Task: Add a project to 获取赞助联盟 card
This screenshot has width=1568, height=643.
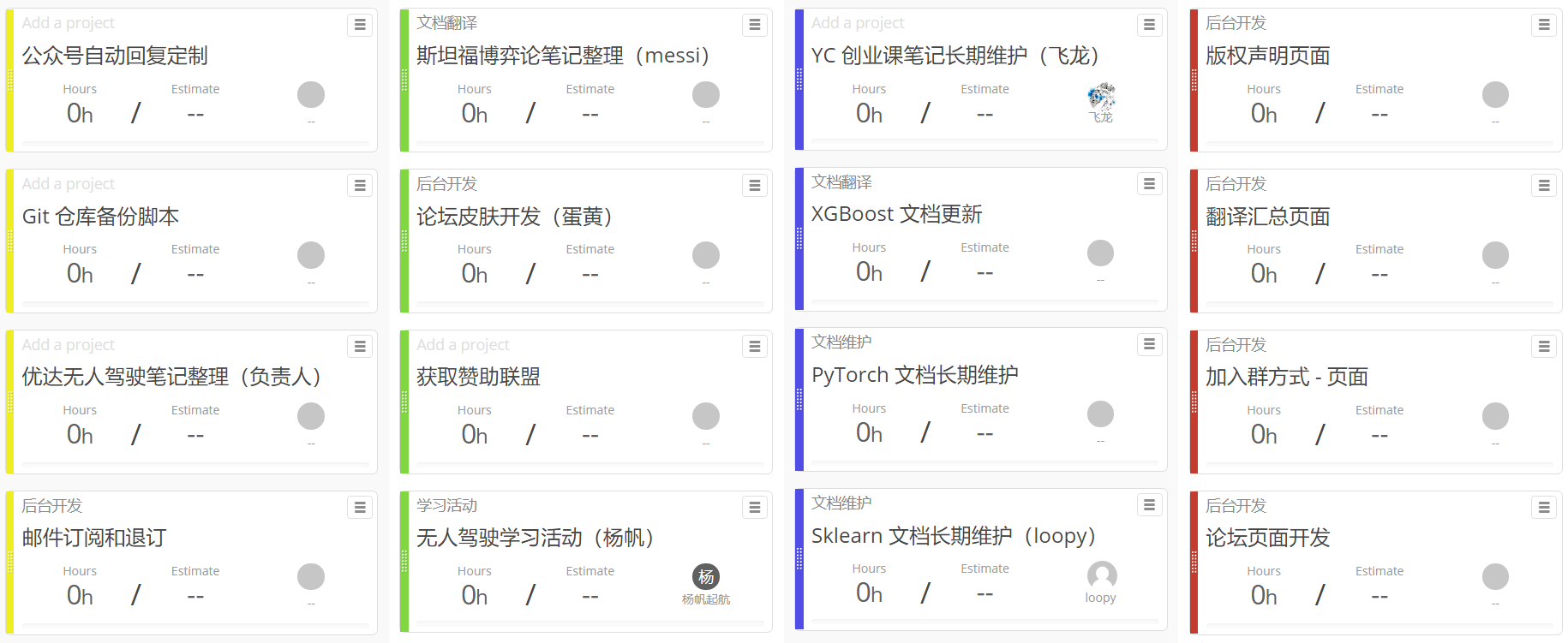Action: click(x=463, y=345)
